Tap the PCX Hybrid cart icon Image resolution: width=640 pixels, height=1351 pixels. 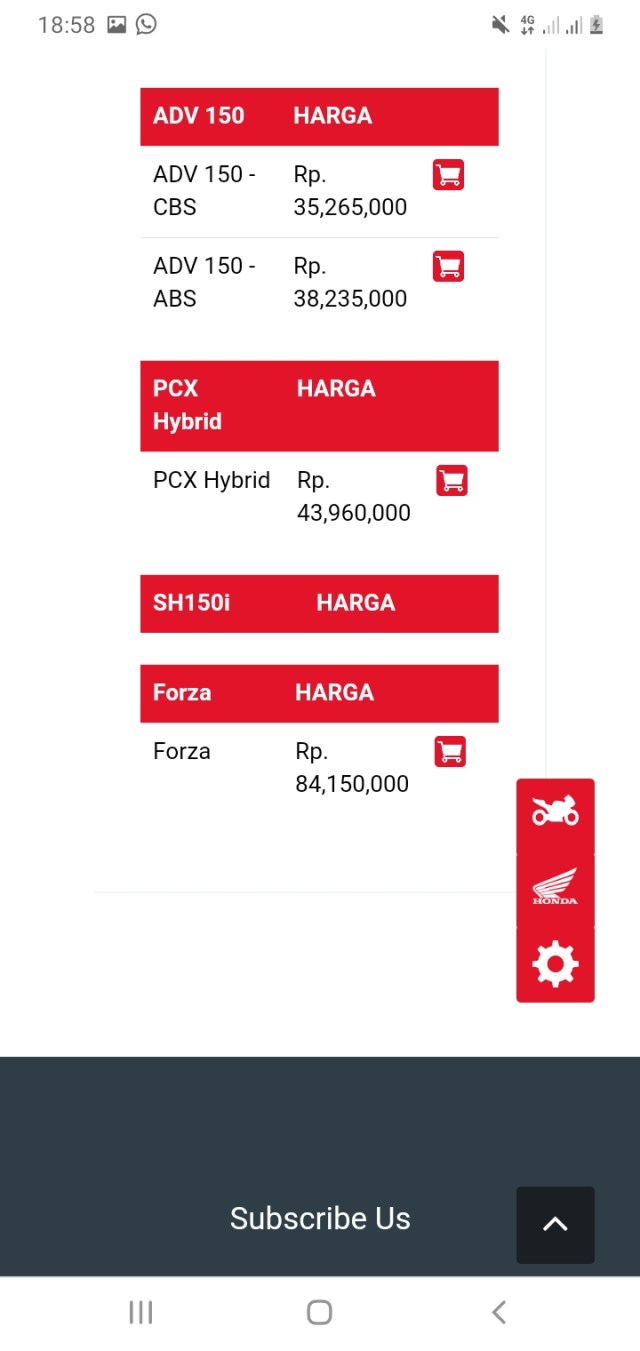click(452, 481)
